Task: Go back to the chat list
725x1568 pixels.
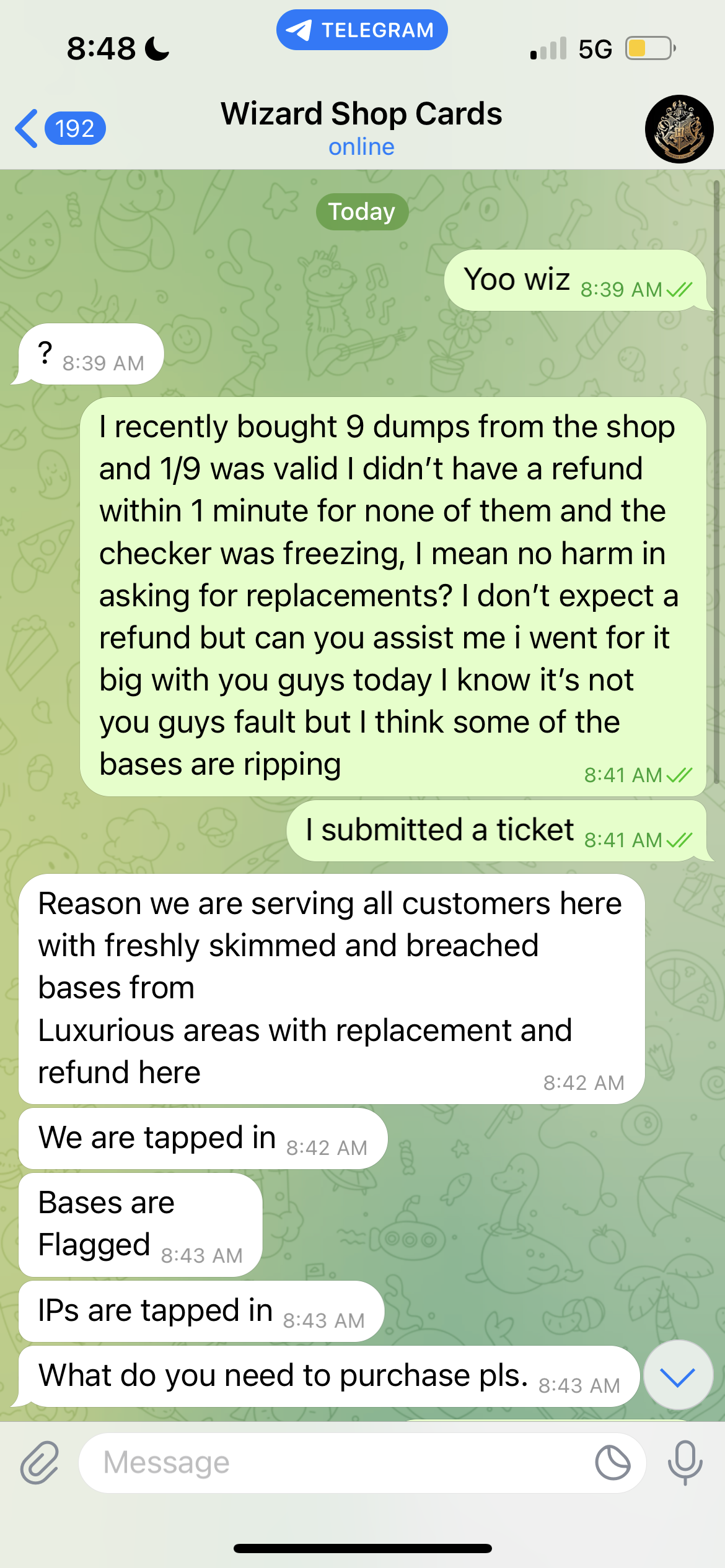Action: (59, 128)
